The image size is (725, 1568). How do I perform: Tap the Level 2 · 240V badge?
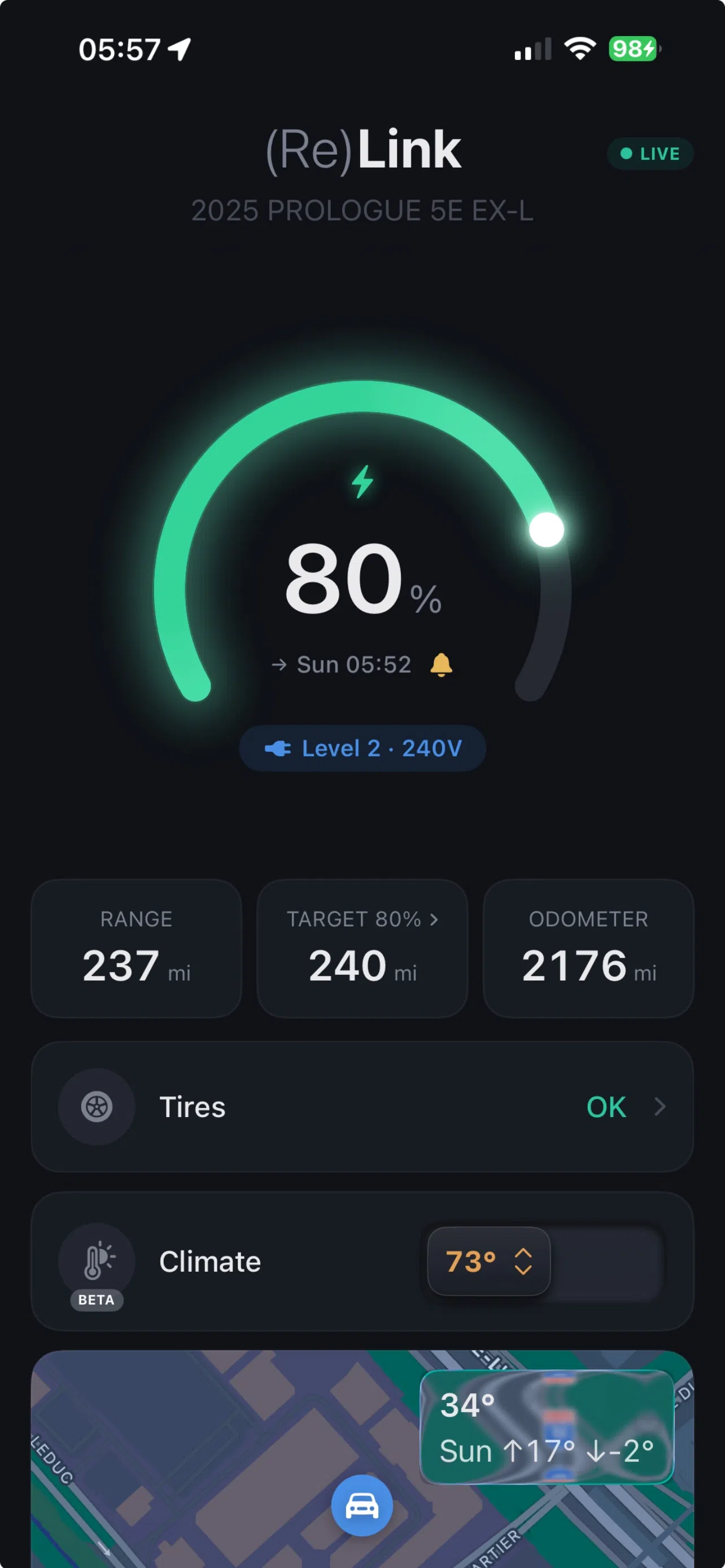(362, 748)
